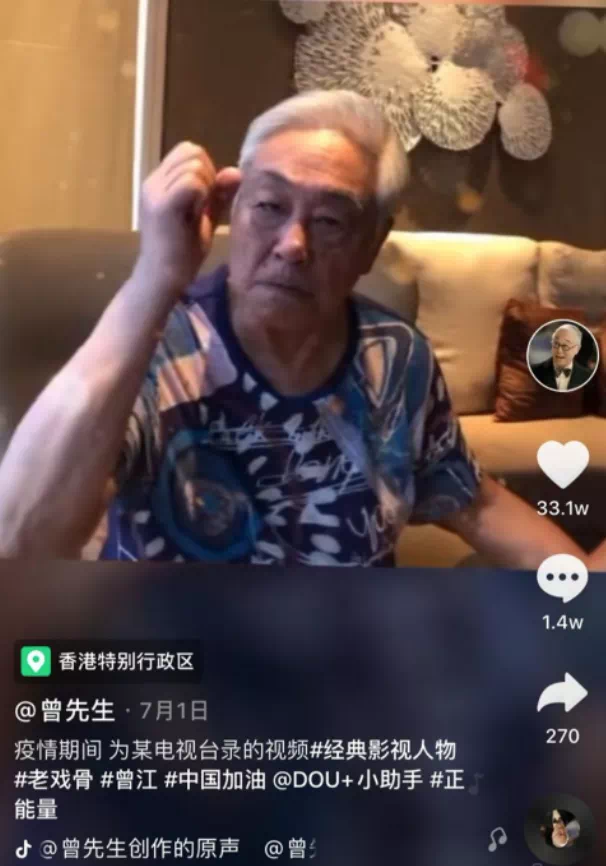Screen dimensions: 606x866
Task: Tap the spinning music disc icon
Action: 558,829
